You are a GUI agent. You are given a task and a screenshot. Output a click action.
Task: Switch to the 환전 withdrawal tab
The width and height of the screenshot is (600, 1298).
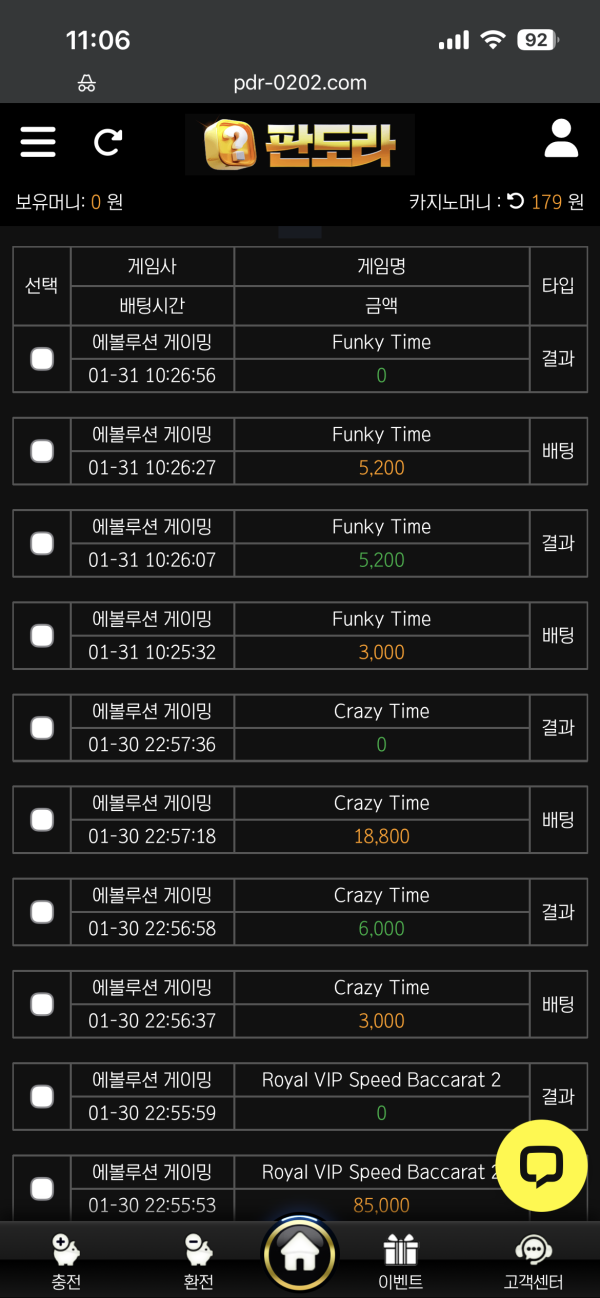[197, 1260]
